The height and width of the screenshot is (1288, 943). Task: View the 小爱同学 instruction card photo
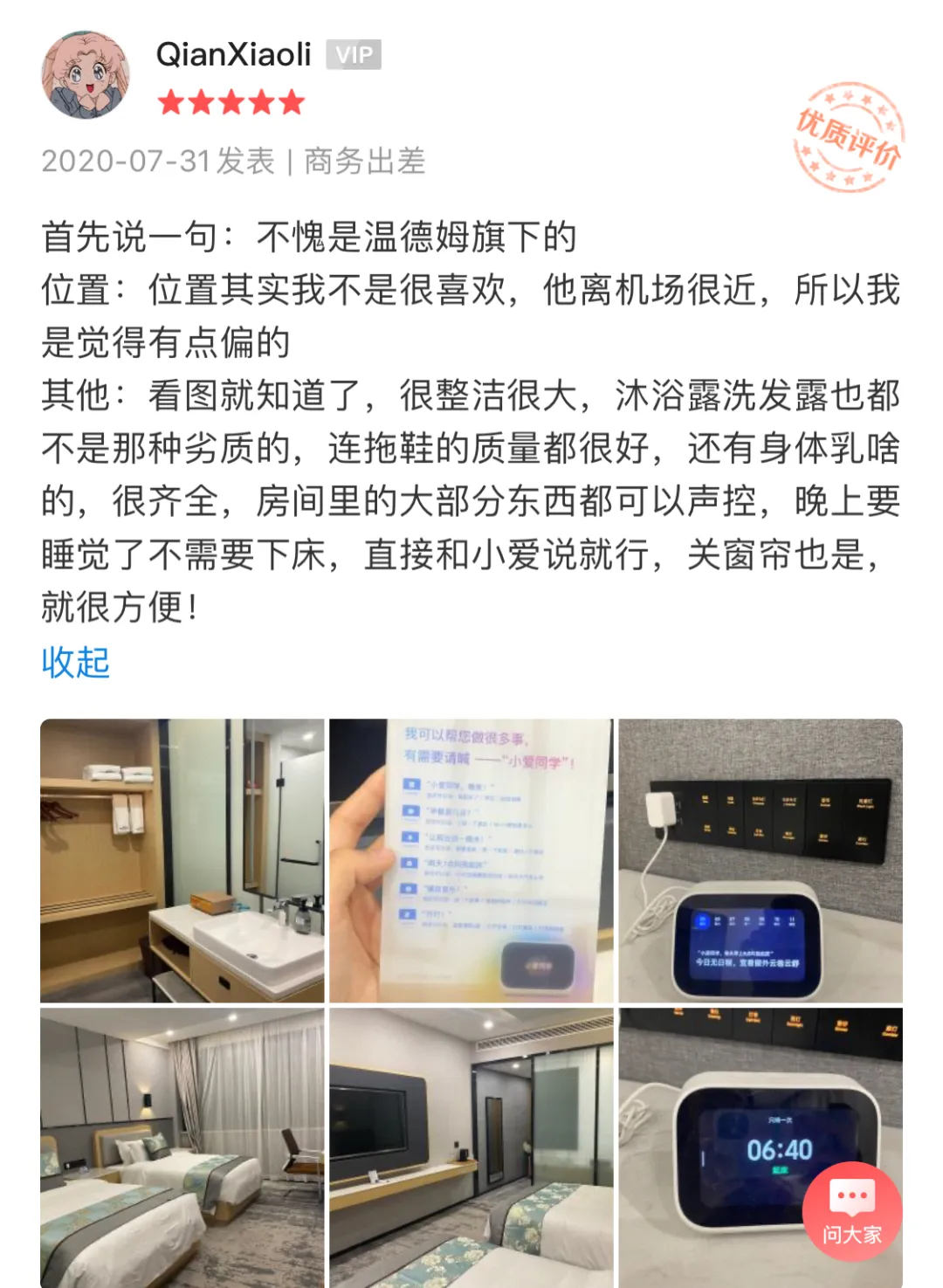point(471,860)
